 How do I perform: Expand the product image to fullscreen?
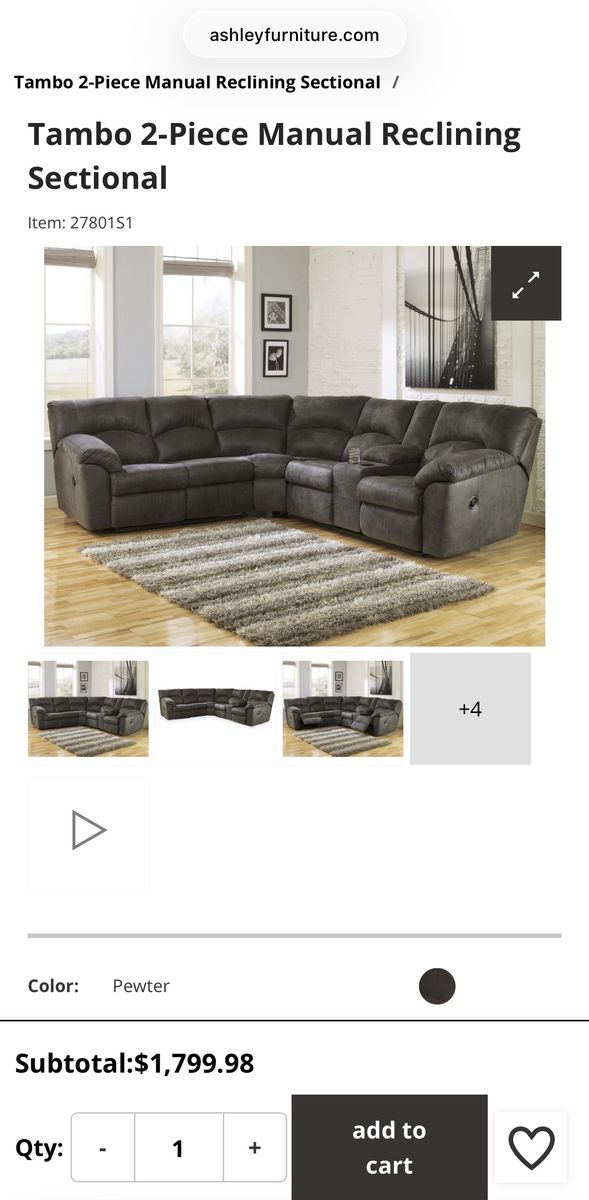pyautogui.click(x=526, y=284)
